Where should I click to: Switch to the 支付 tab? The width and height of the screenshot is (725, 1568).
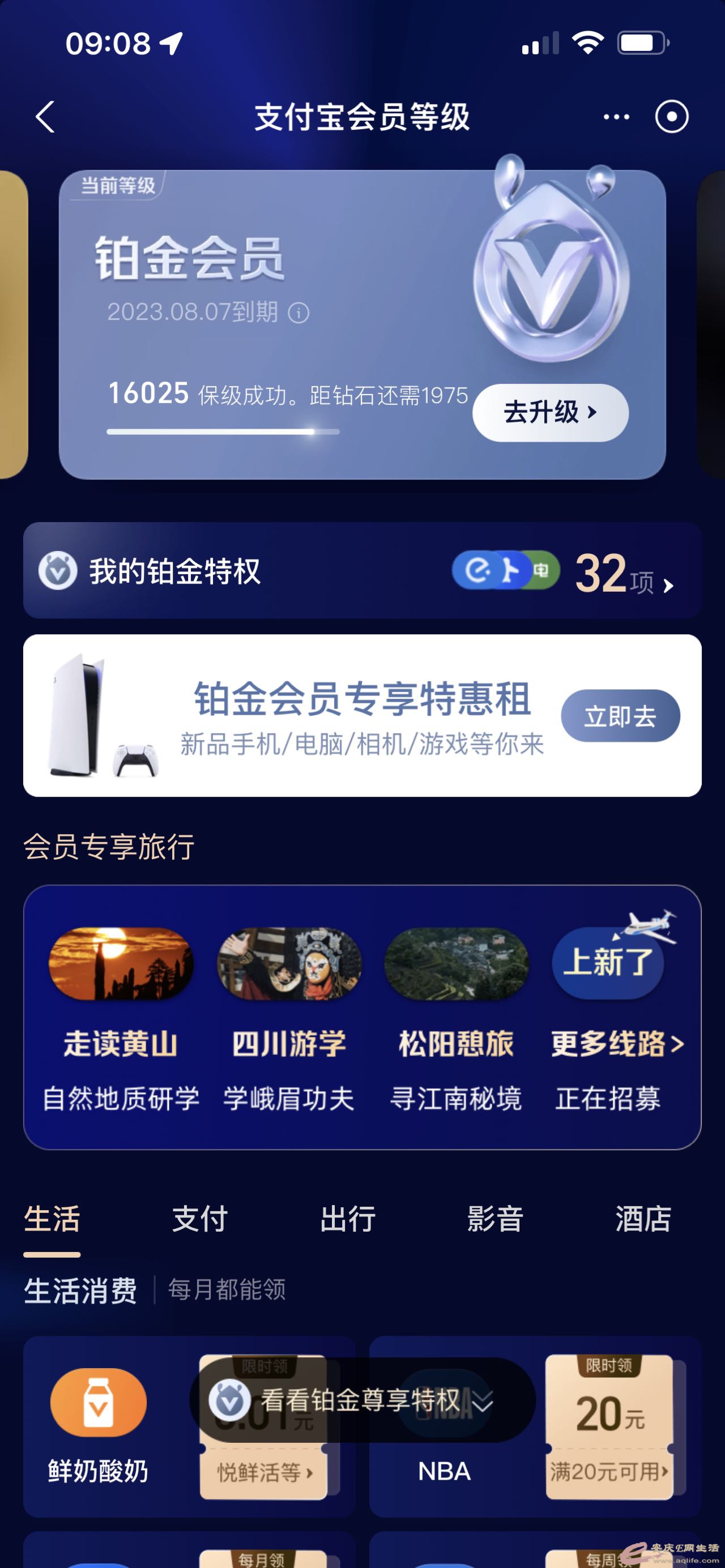pos(200,1219)
